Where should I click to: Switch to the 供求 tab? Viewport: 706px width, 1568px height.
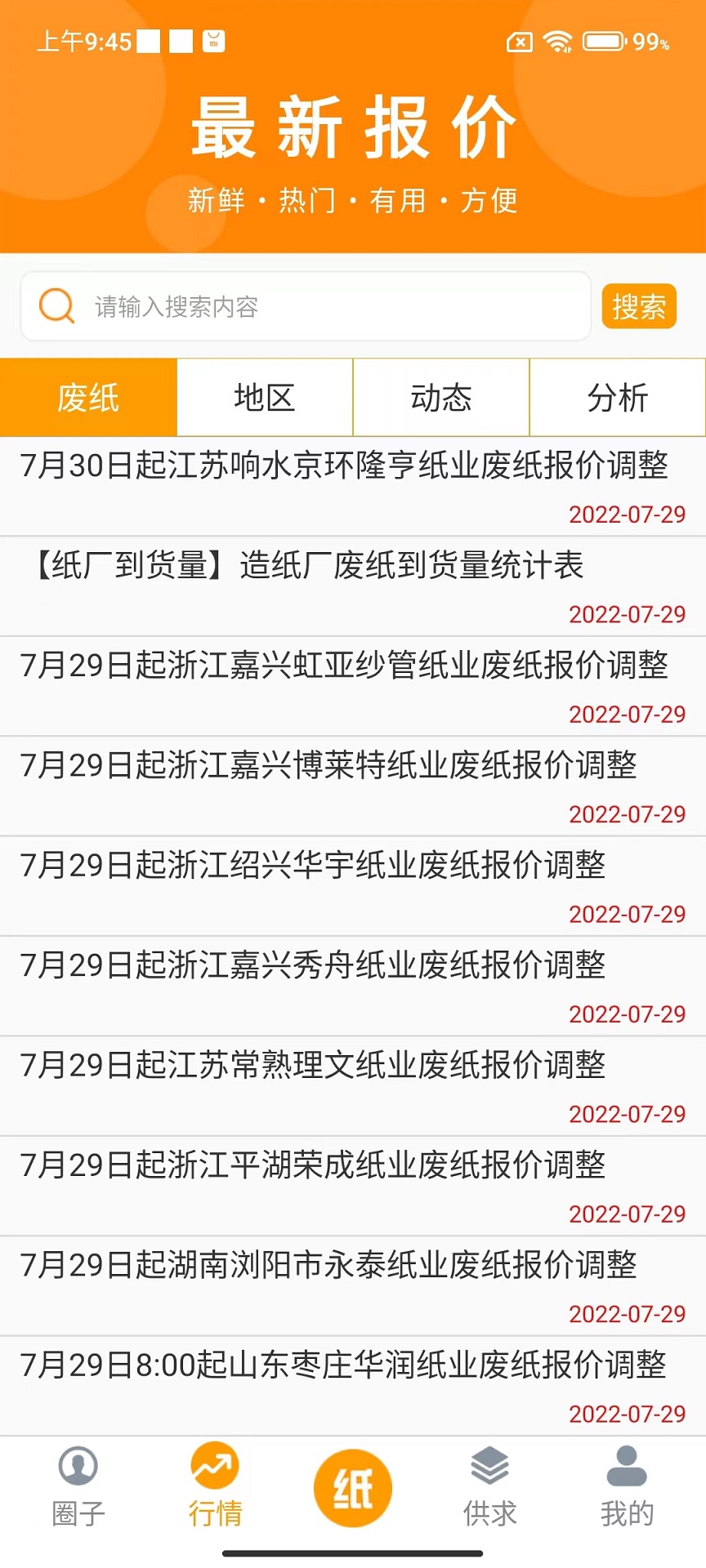pyautogui.click(x=490, y=1487)
